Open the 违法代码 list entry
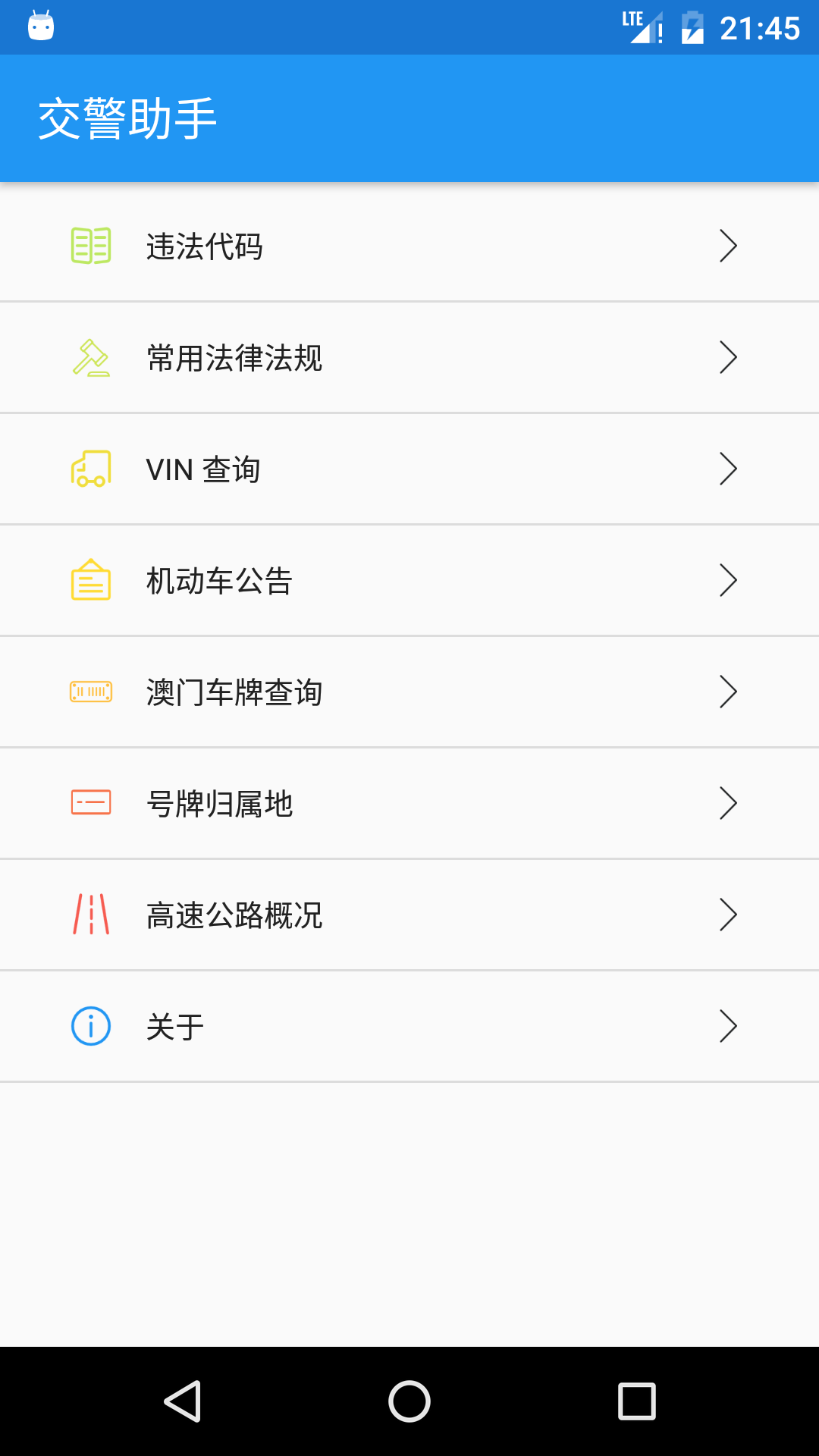The width and height of the screenshot is (819, 1456). pyautogui.click(x=409, y=244)
